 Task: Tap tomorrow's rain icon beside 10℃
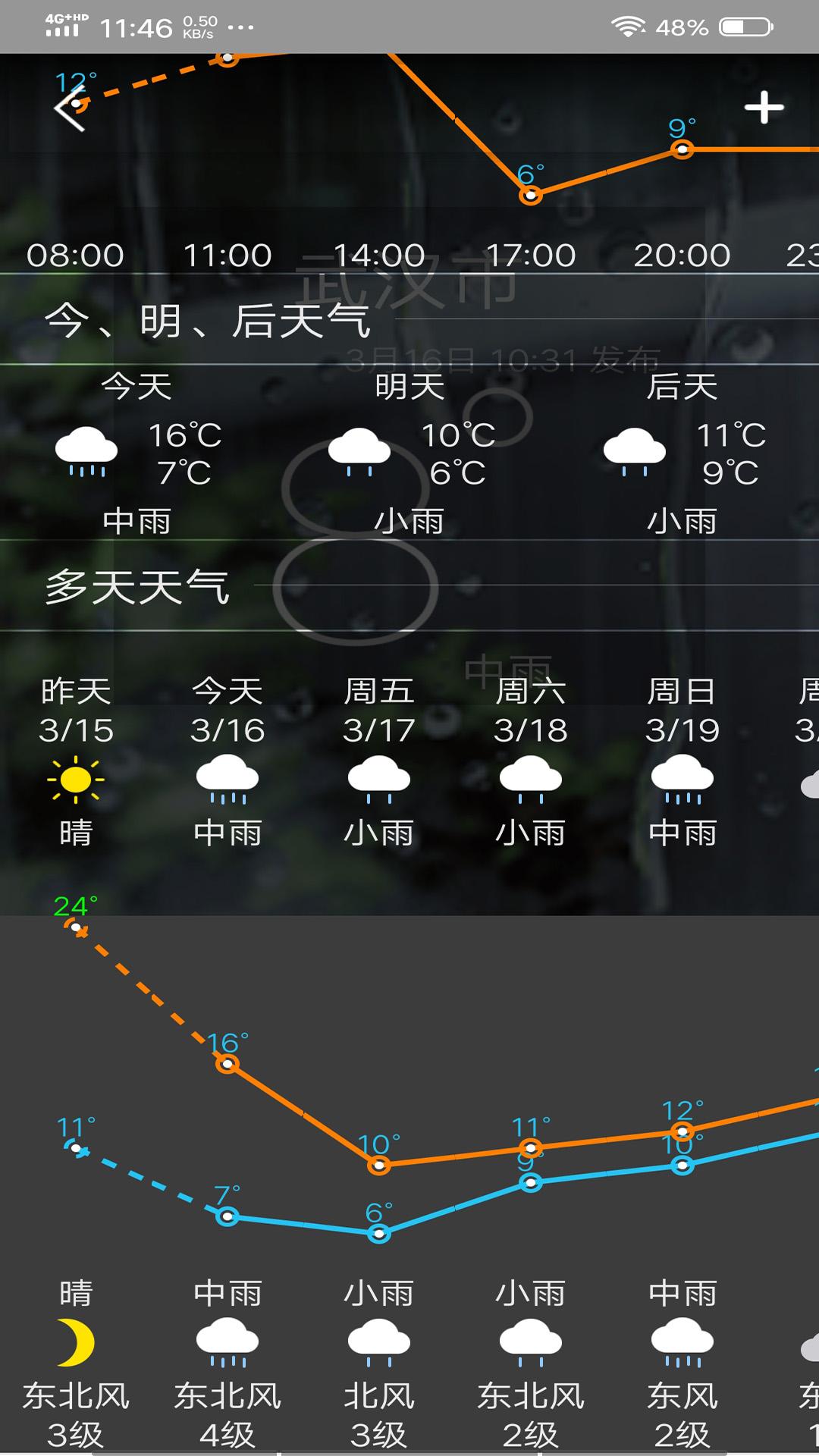362,450
